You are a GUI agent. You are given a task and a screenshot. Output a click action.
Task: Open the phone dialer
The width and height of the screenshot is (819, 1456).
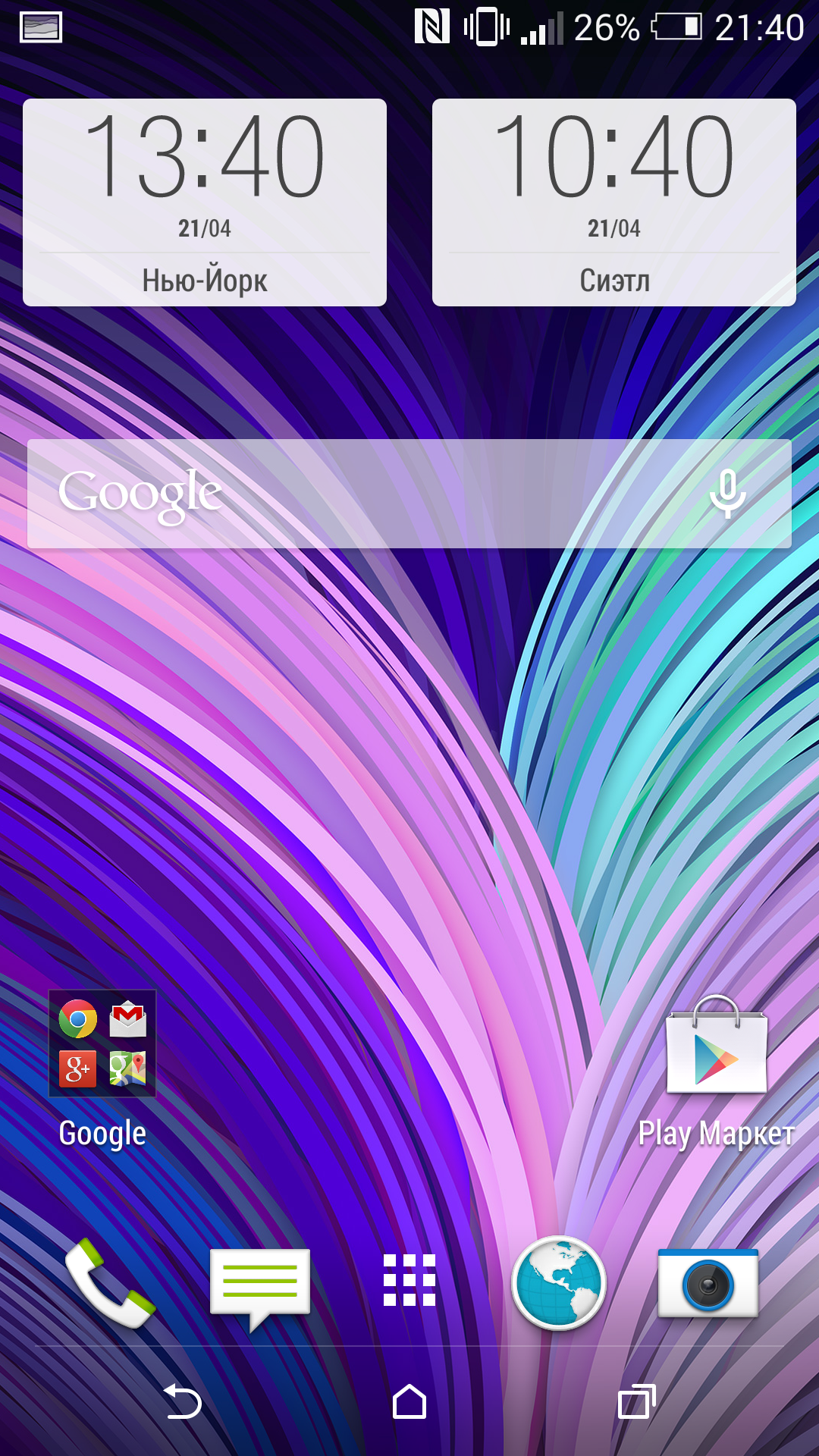(111, 1283)
